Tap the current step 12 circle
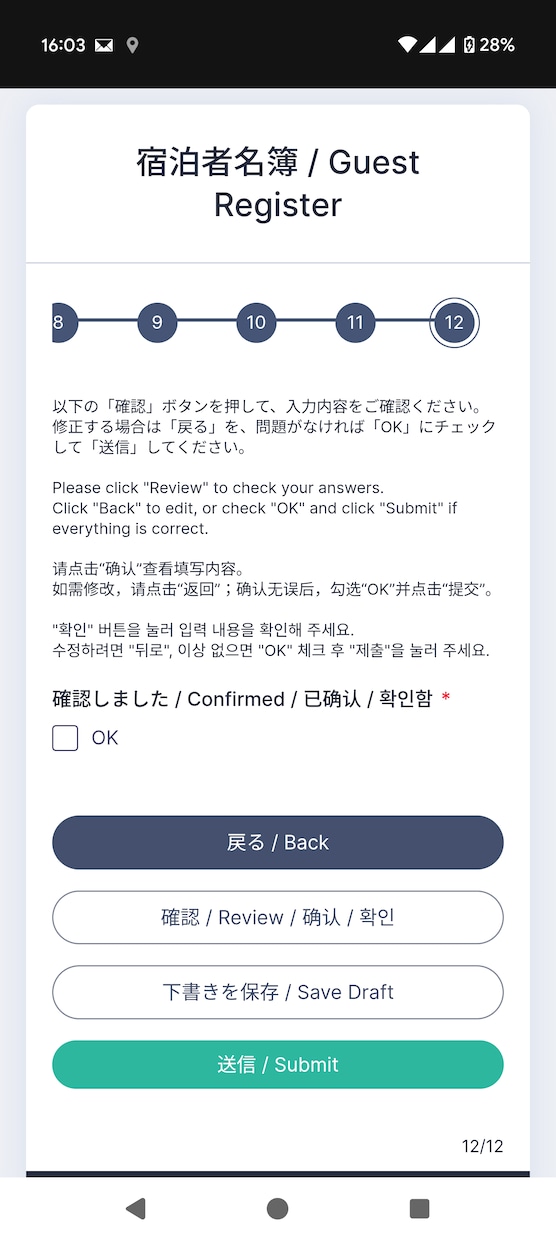Screen dimensions: 556x1240 [454, 322]
